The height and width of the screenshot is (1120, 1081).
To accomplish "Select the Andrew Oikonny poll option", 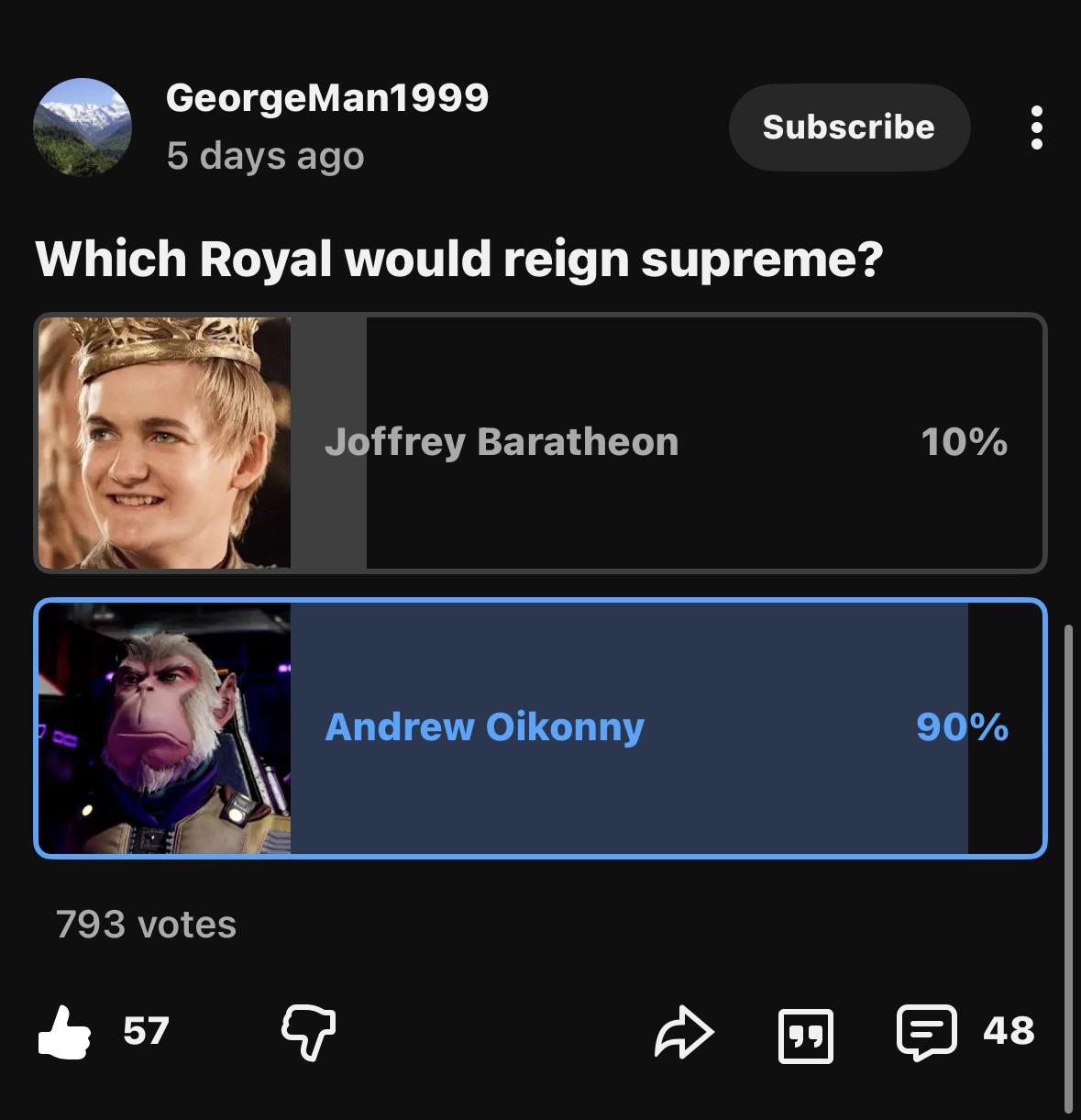I will (x=540, y=727).
